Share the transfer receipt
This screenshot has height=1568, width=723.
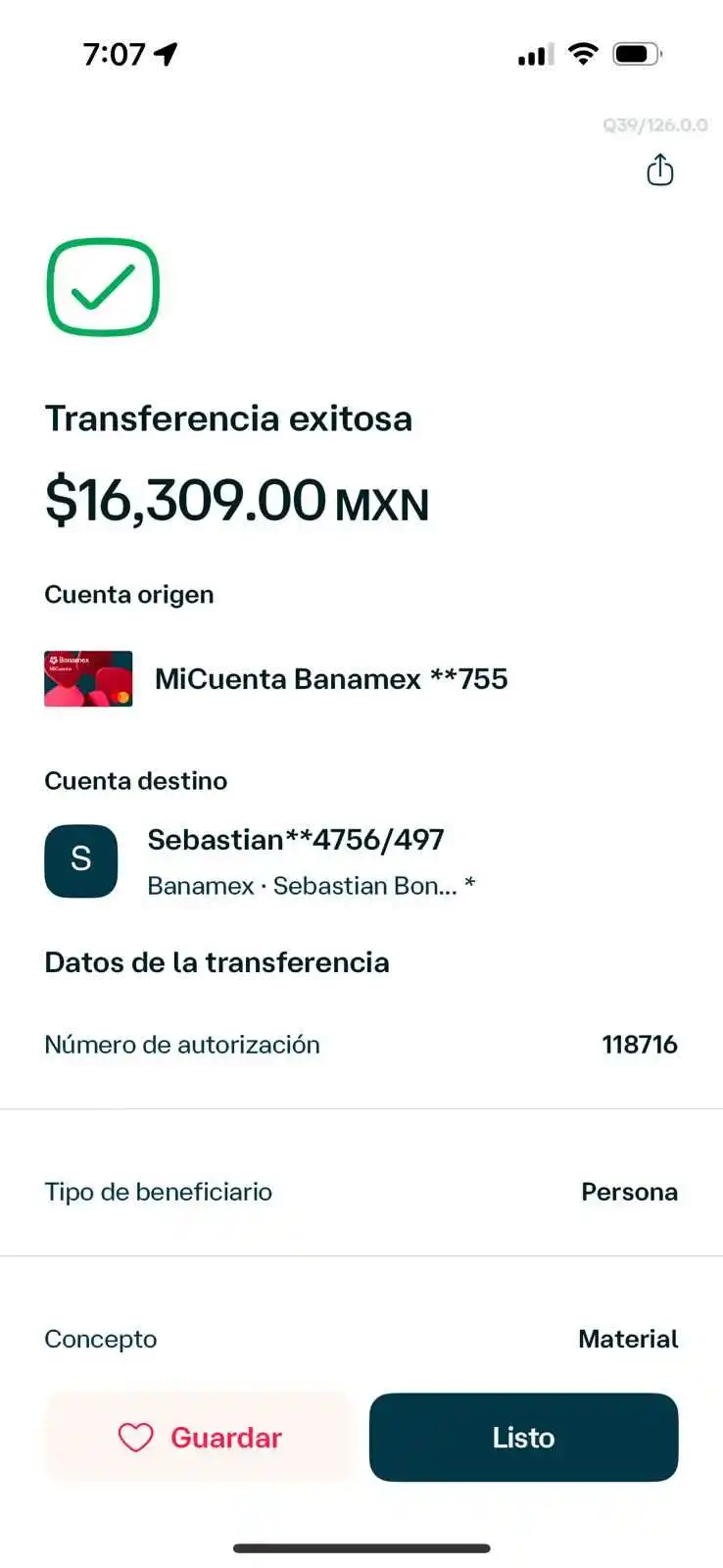[x=660, y=171]
